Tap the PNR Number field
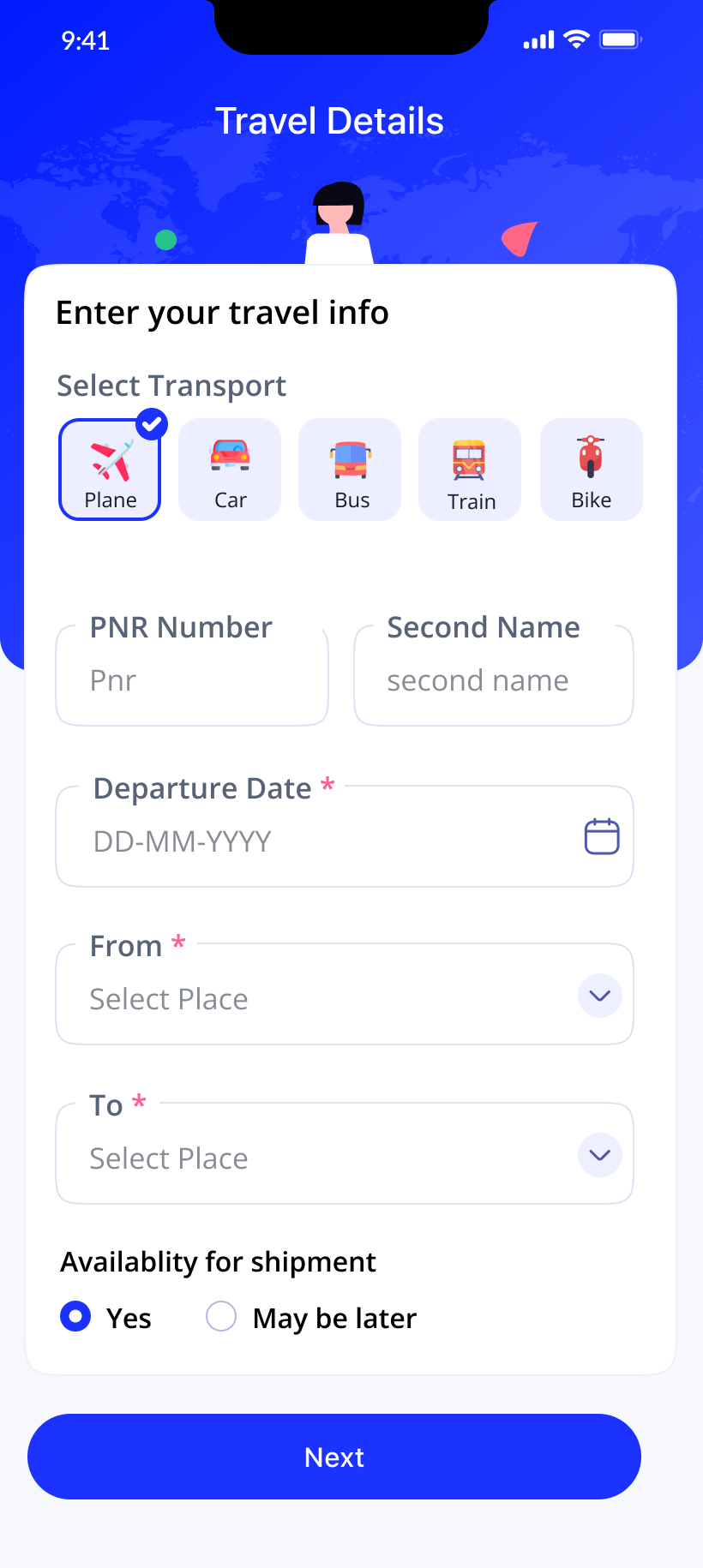703x1568 pixels. tap(192, 681)
